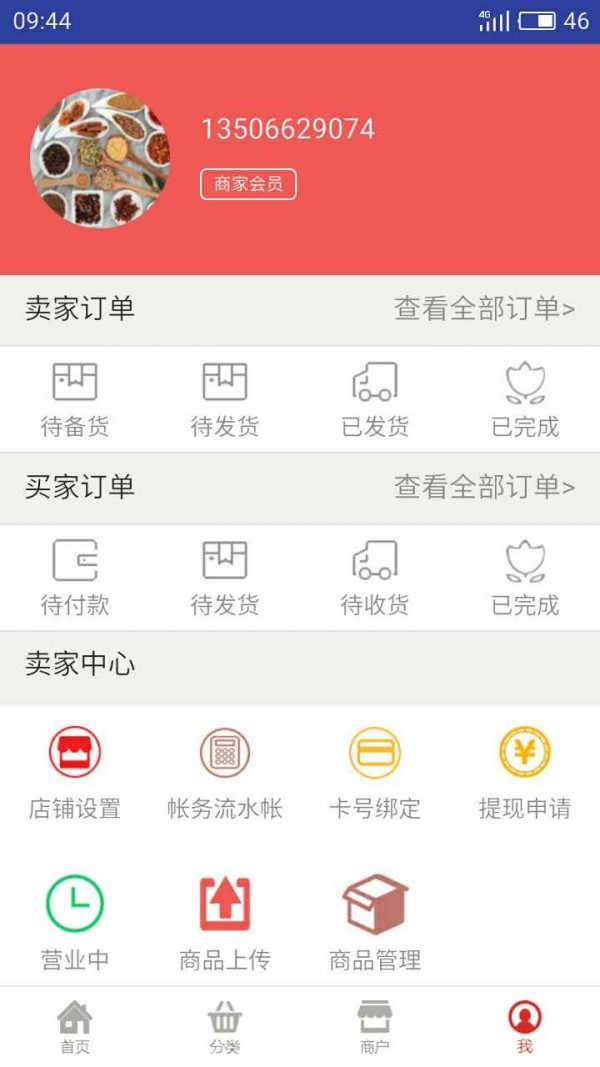
Task: View all orders under 卖家订单
Action: point(484,309)
